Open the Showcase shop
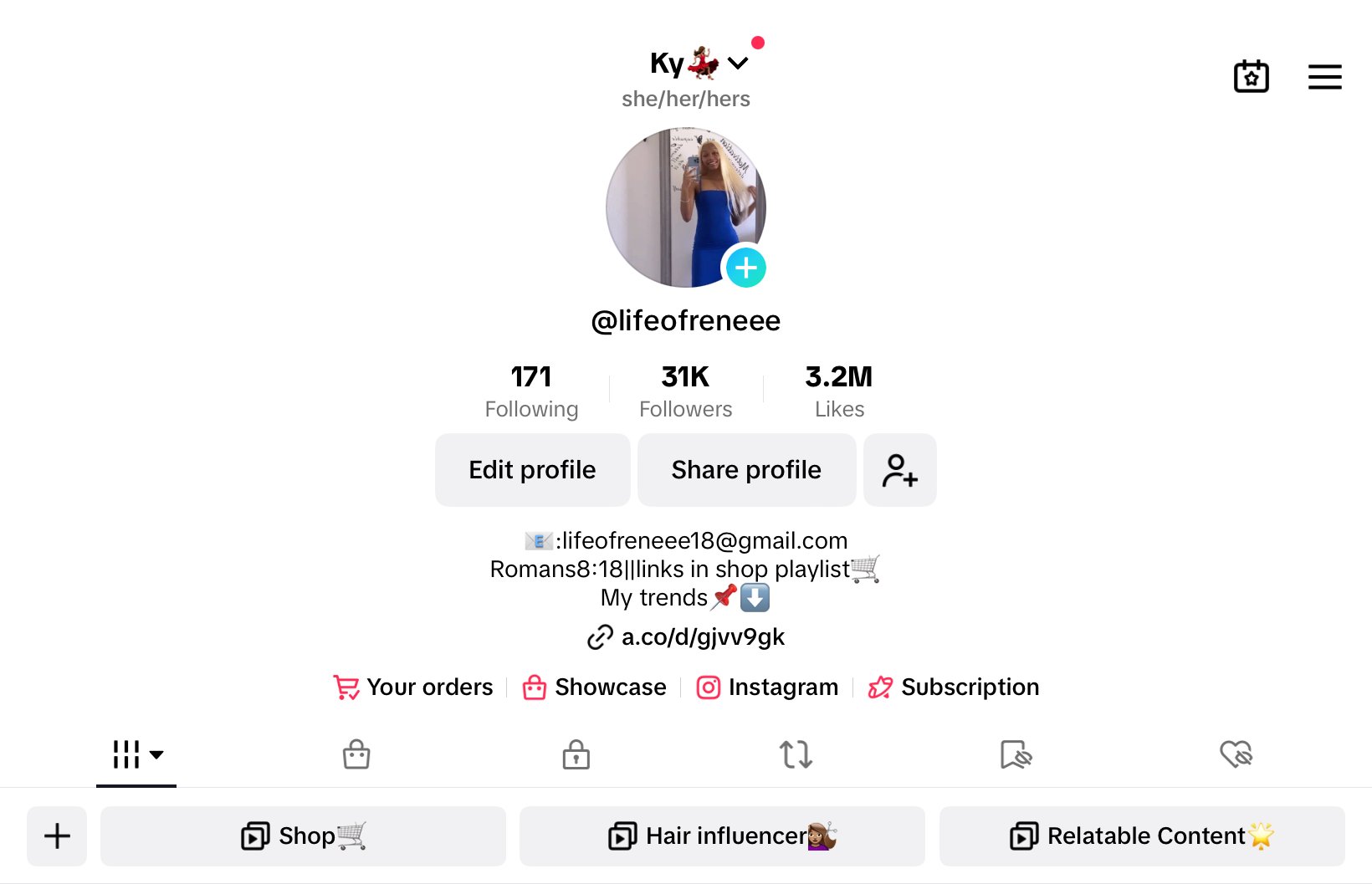 595,687
